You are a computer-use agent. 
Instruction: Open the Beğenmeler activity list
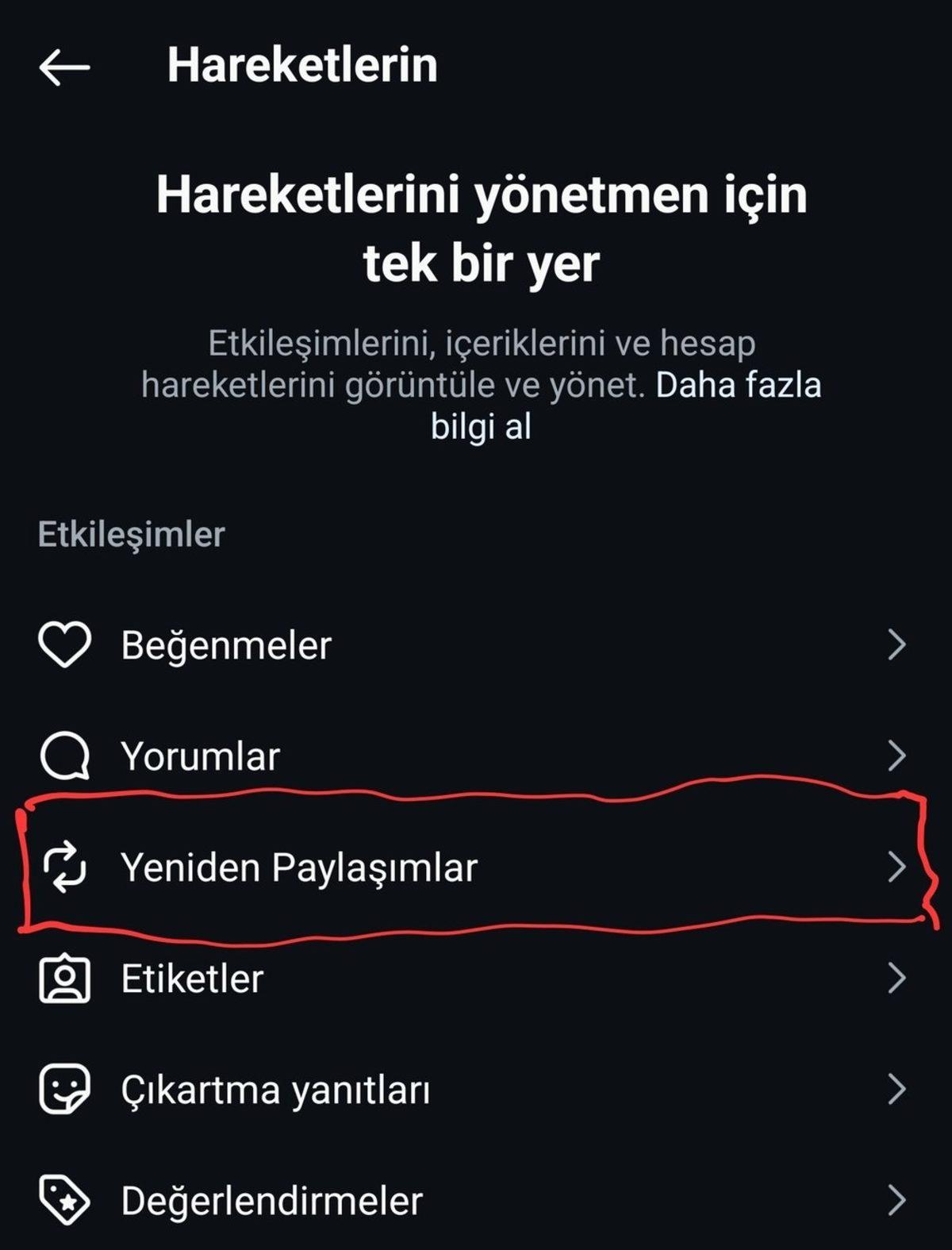tap(226, 647)
